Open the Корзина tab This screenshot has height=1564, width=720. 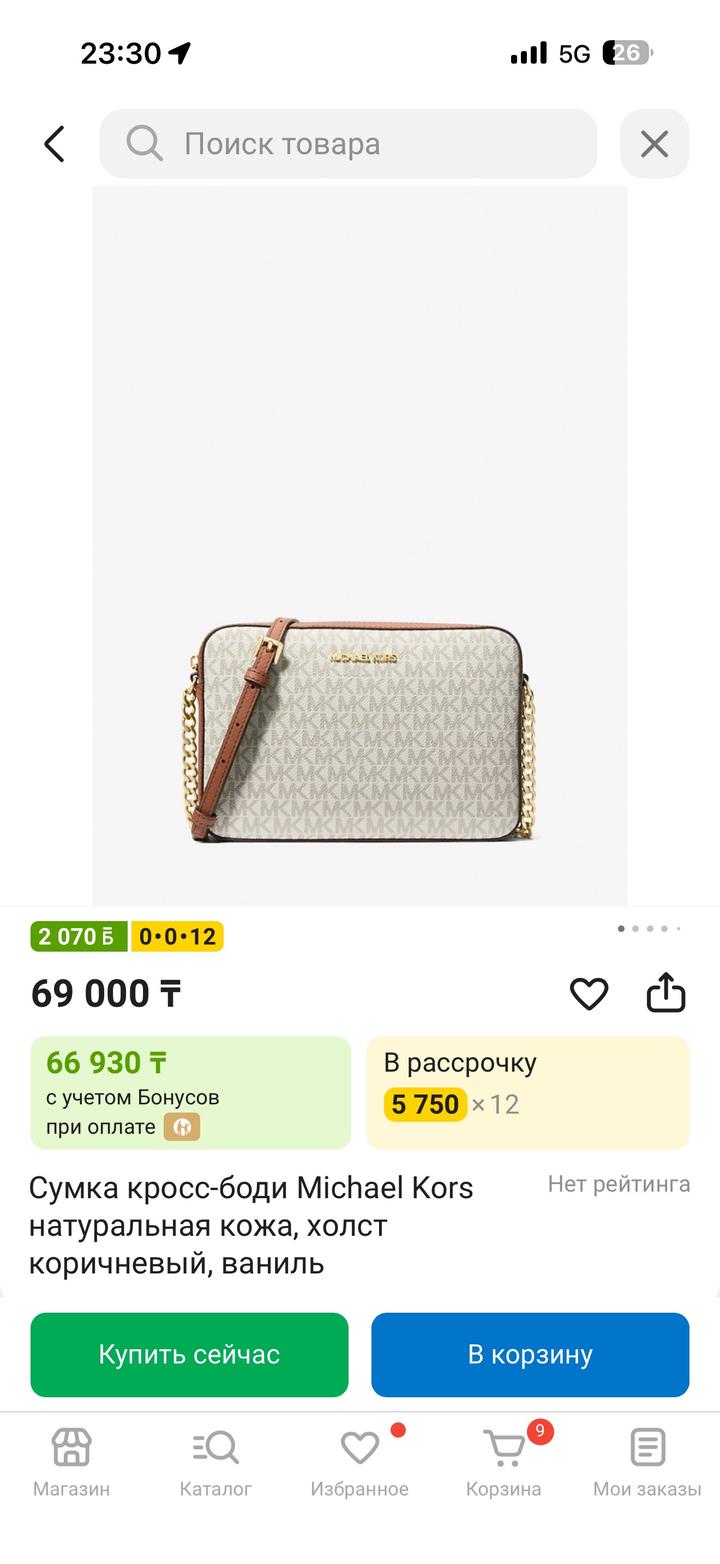click(x=504, y=1460)
